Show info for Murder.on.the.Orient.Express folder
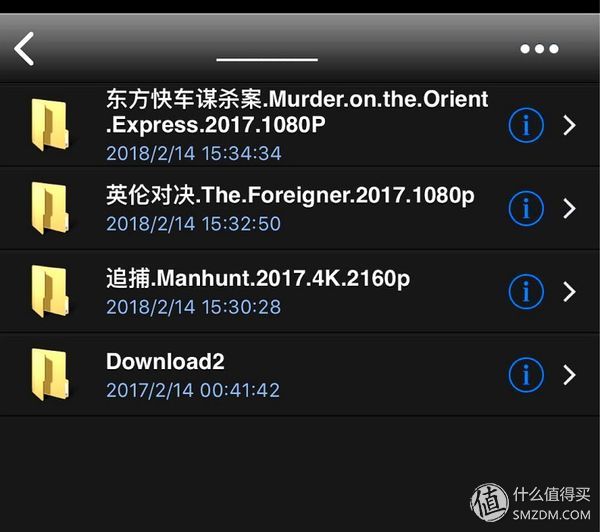 coord(526,125)
